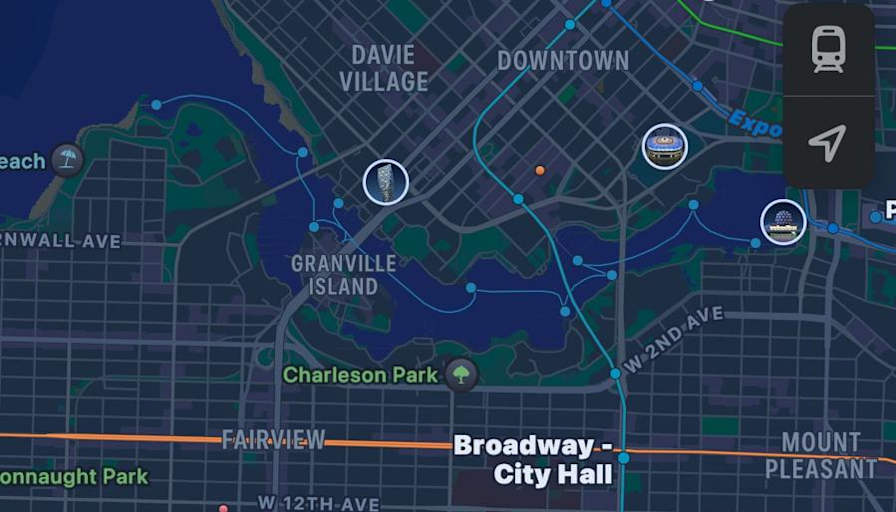The image size is (896, 512).
Task: Switch to the transit map mode
Action: (x=828, y=49)
